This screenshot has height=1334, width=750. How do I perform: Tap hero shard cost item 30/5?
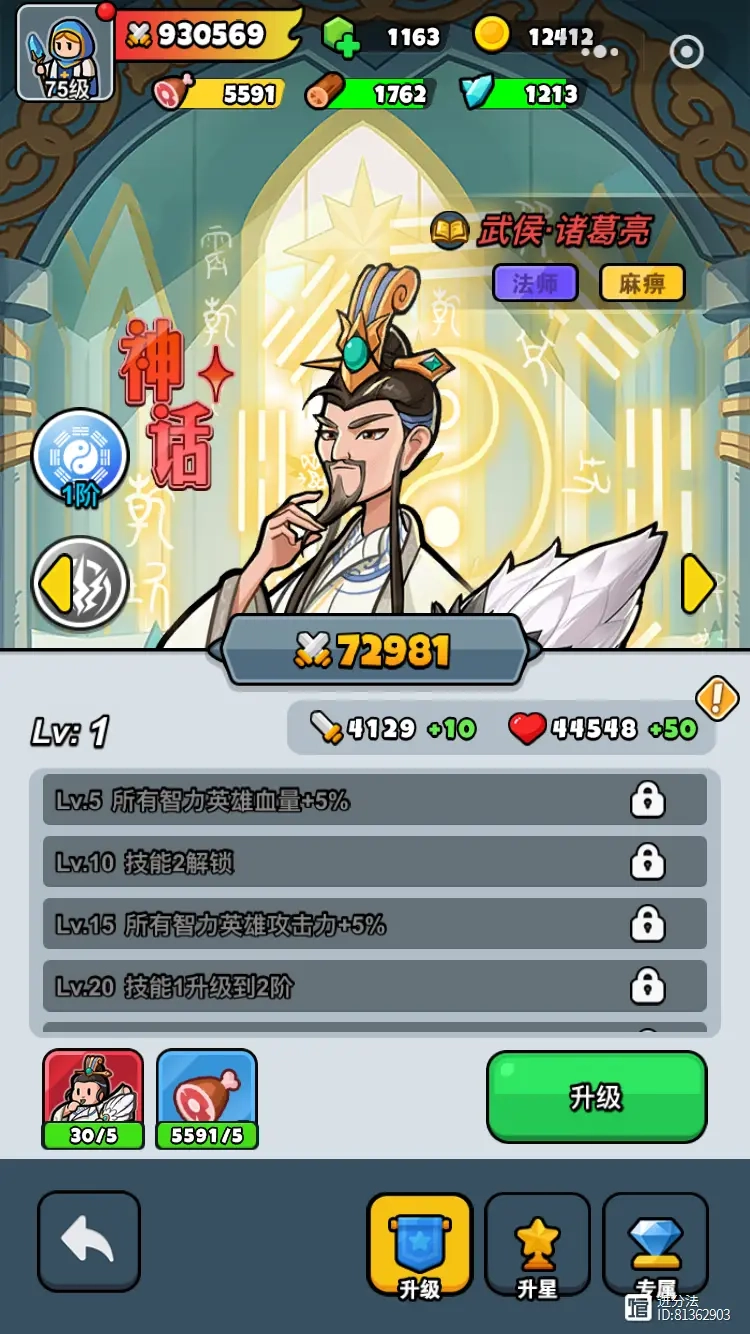(x=93, y=1099)
